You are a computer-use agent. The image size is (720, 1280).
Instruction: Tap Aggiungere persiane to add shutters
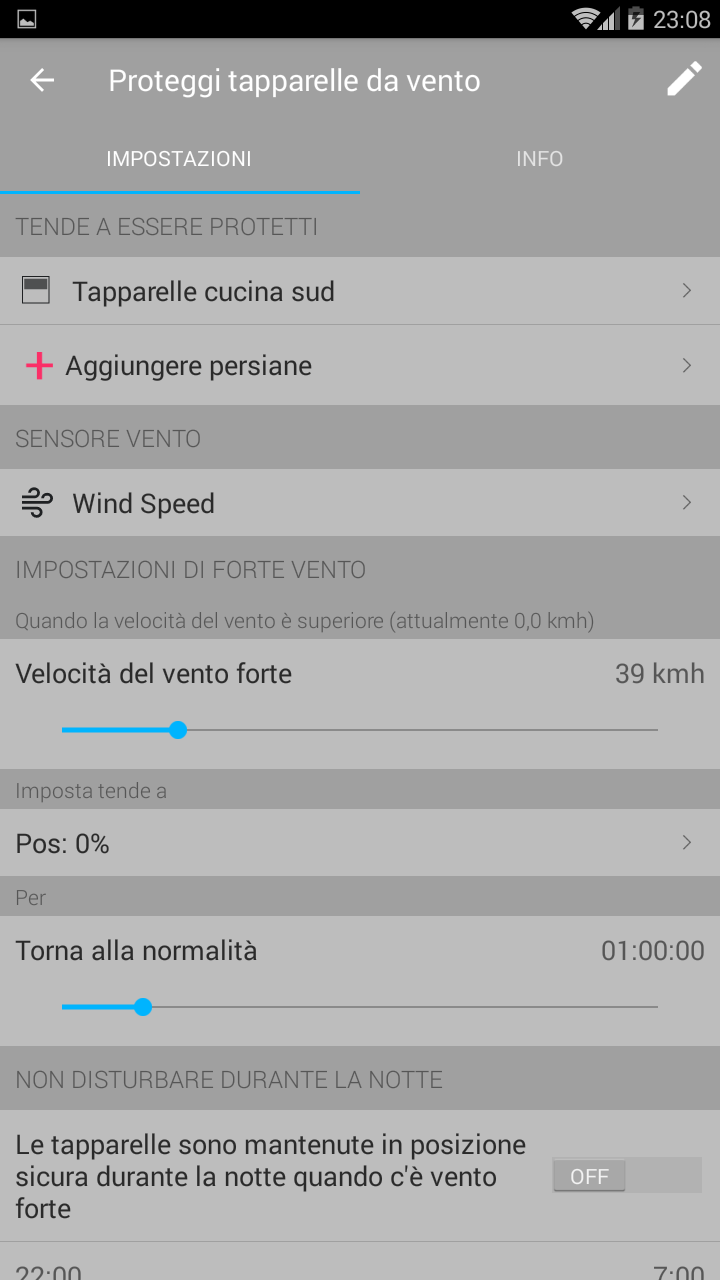[x=360, y=366]
